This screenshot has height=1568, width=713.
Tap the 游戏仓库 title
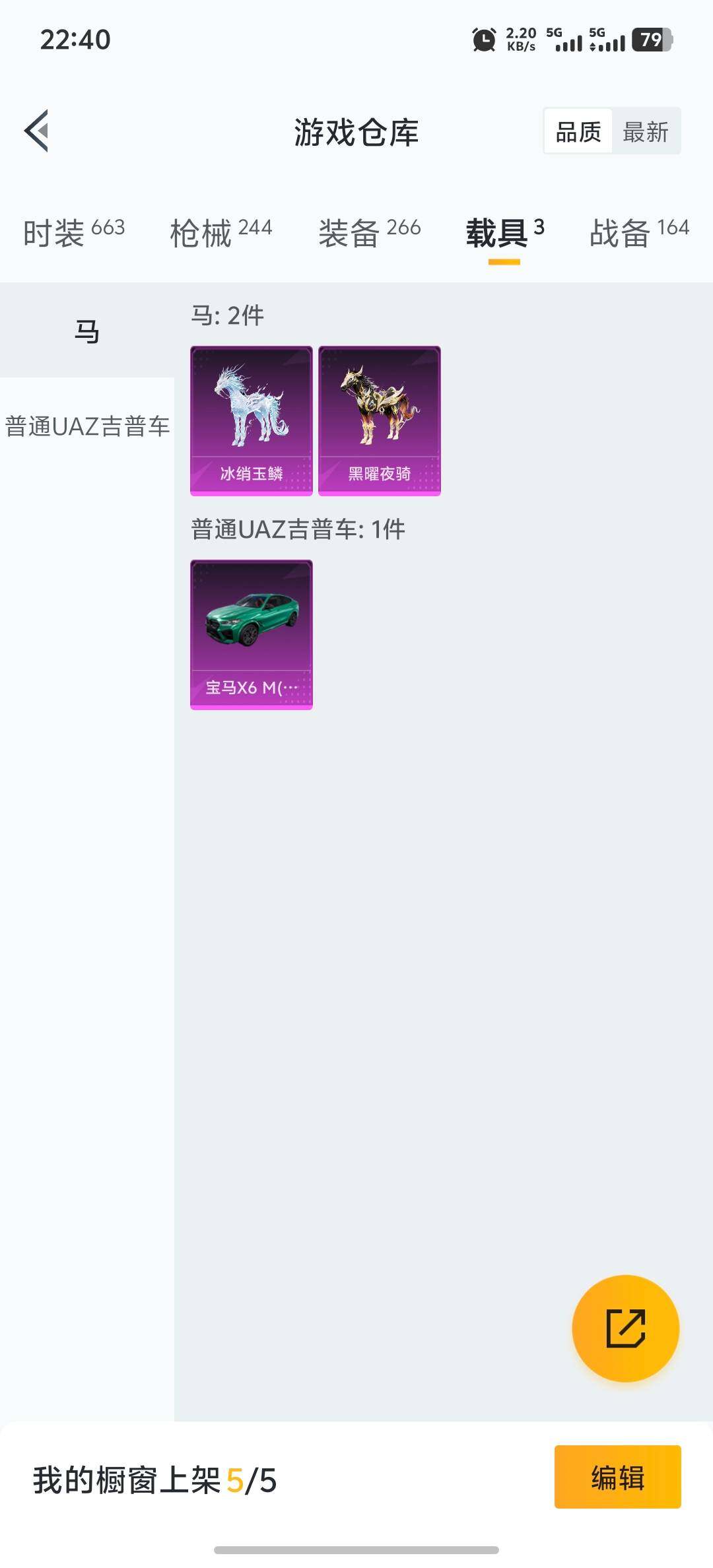click(x=356, y=131)
